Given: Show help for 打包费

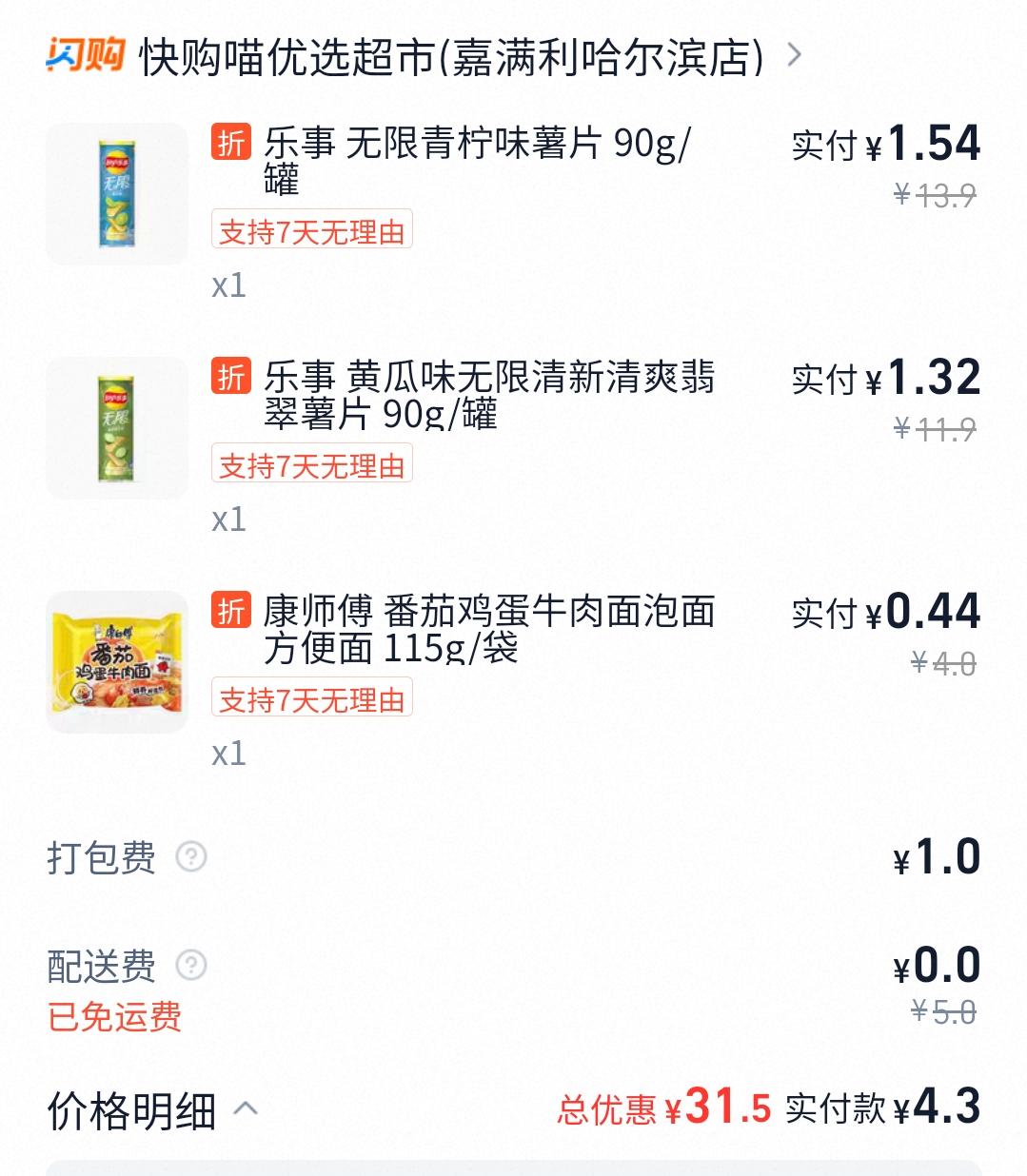Looking at the screenshot, I should click(x=191, y=857).
